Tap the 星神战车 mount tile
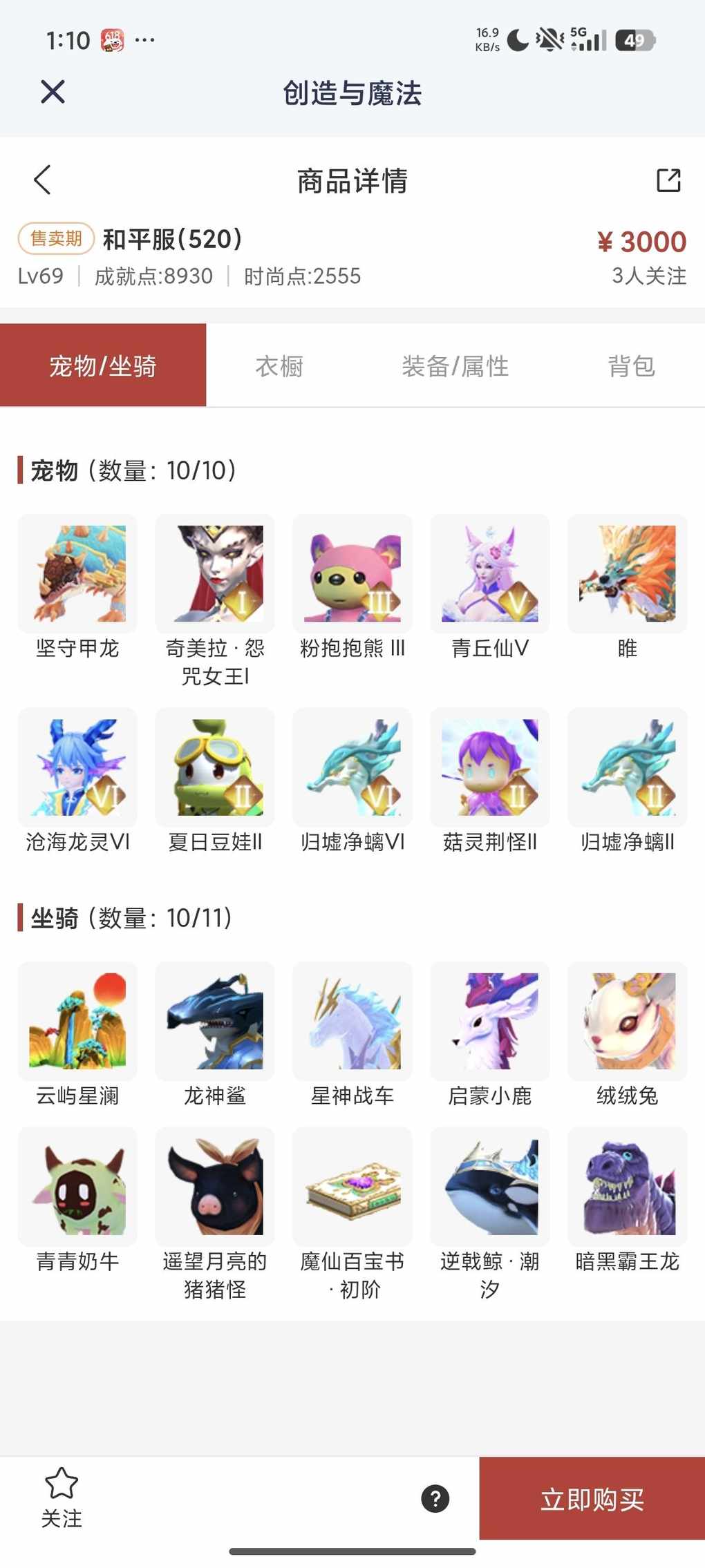The width and height of the screenshot is (705, 1568). (x=352, y=1022)
